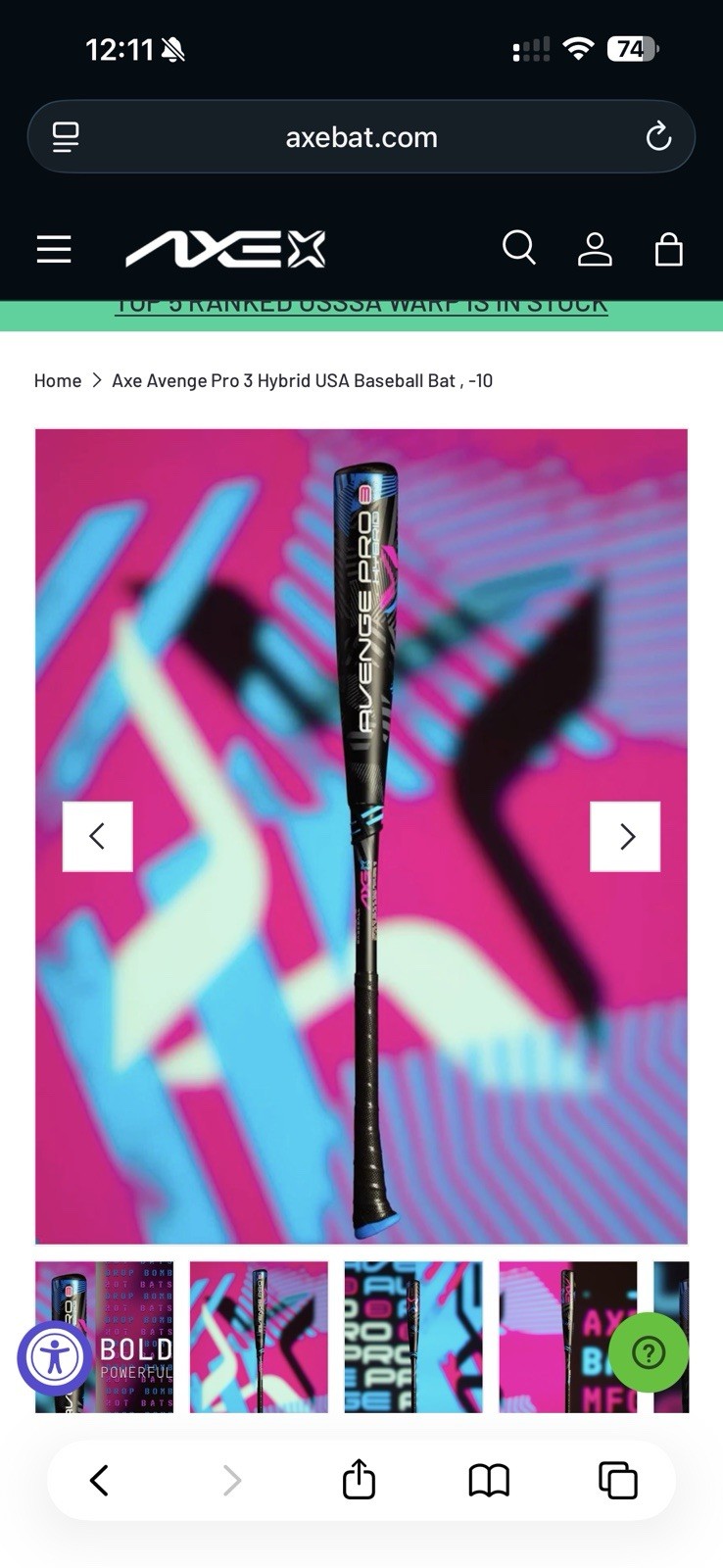Open the account profile icon
The width and height of the screenshot is (723, 1568).
pyautogui.click(x=595, y=249)
